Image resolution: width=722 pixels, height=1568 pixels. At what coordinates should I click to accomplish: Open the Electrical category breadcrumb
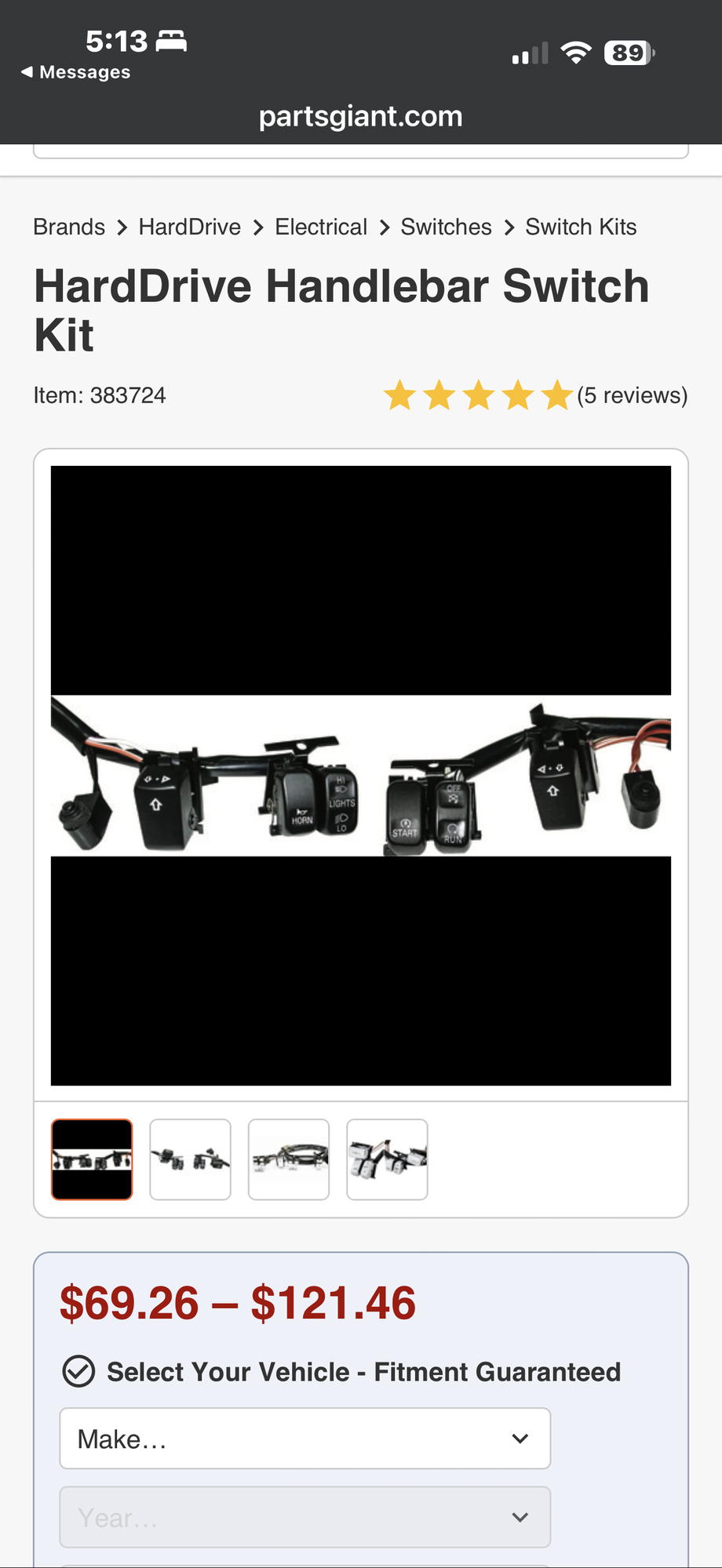[x=320, y=227]
